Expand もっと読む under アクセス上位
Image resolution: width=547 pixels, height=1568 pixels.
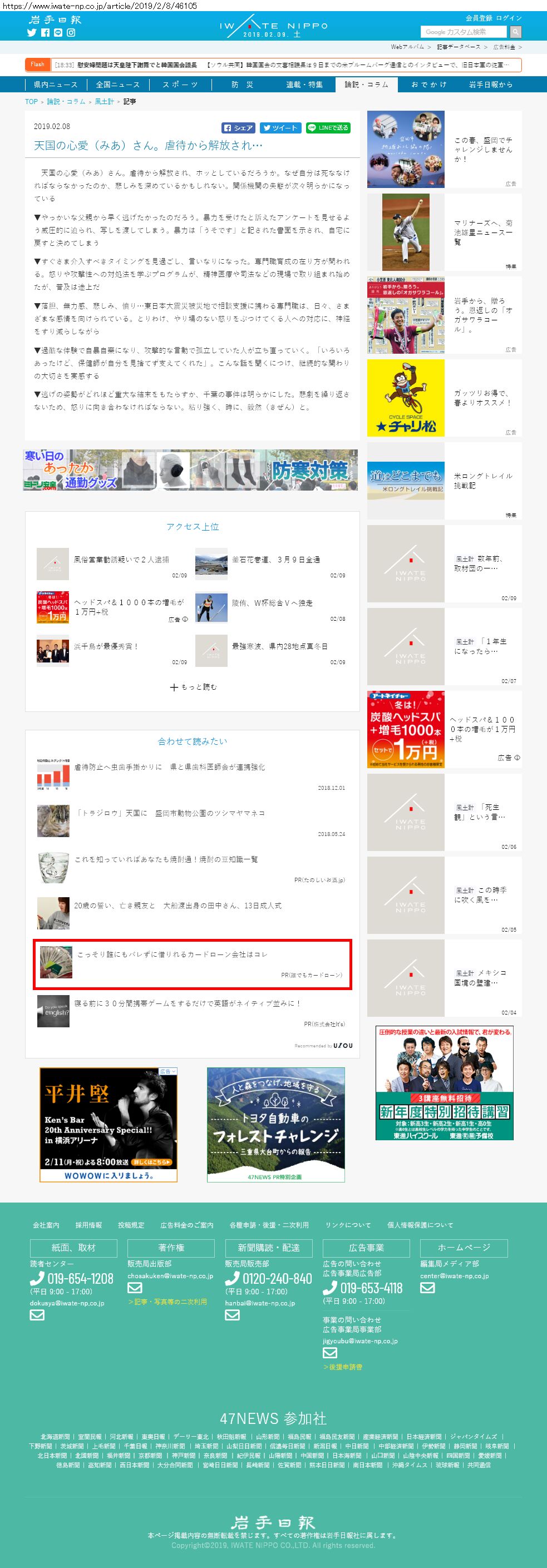pyautogui.click(x=193, y=686)
